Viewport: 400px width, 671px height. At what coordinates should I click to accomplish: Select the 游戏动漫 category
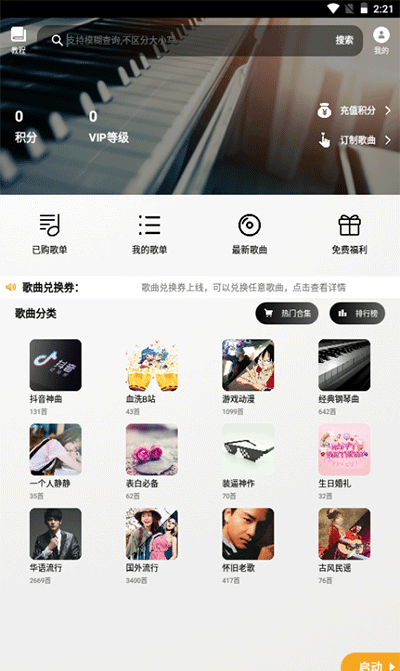click(x=248, y=377)
